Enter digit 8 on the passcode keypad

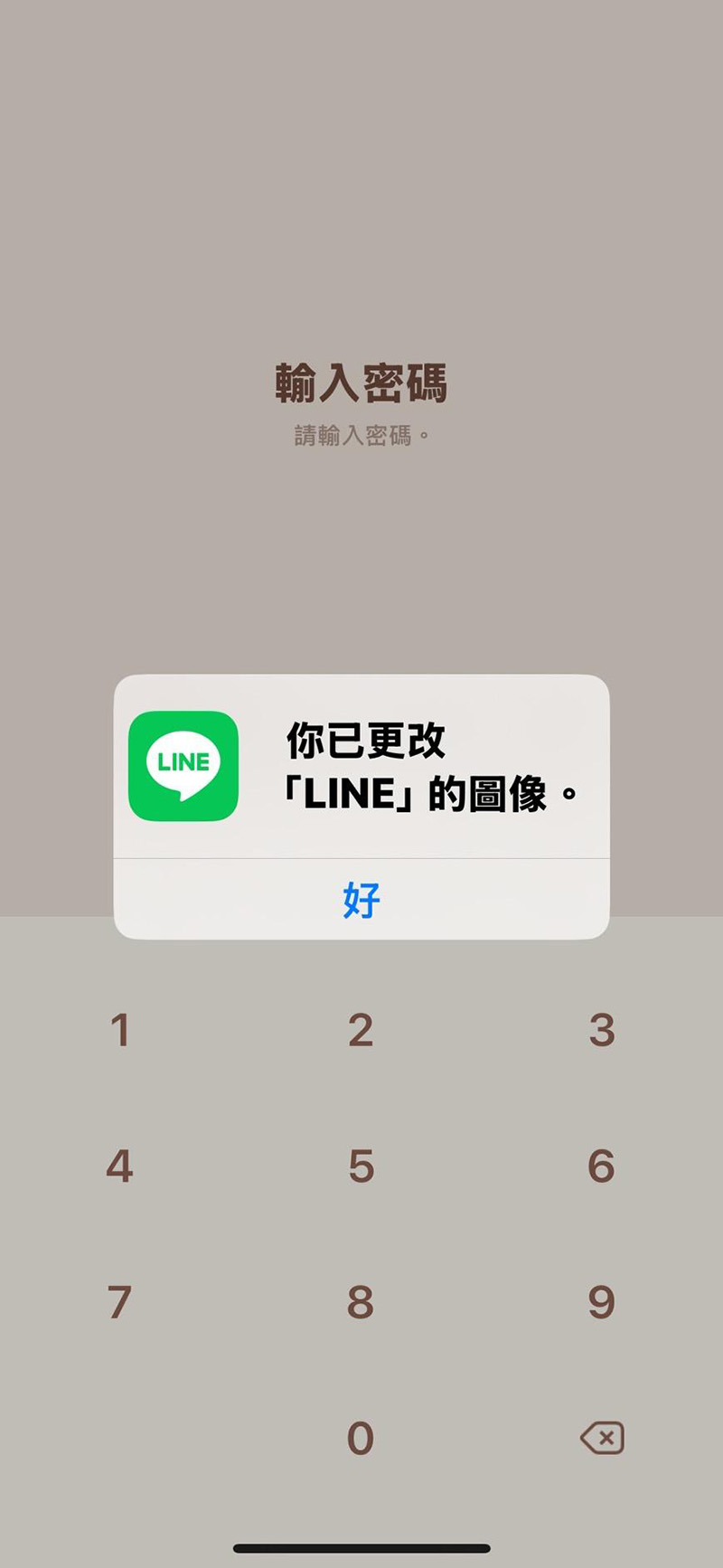pos(361,1302)
